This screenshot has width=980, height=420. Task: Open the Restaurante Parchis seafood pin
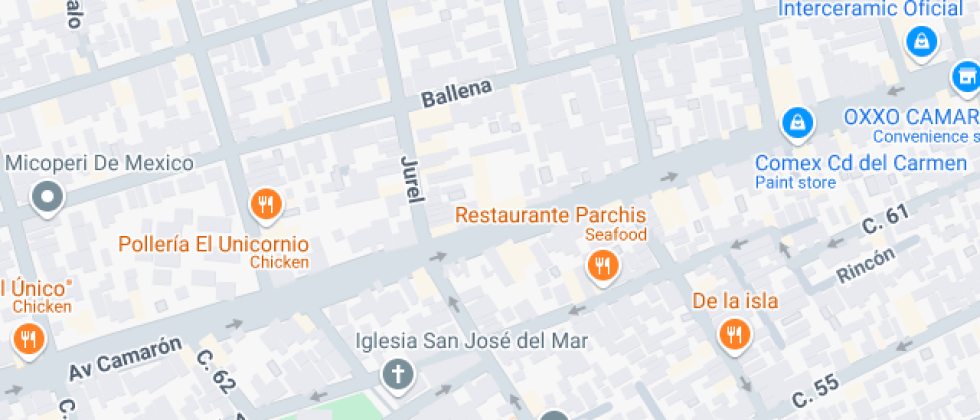tap(602, 265)
